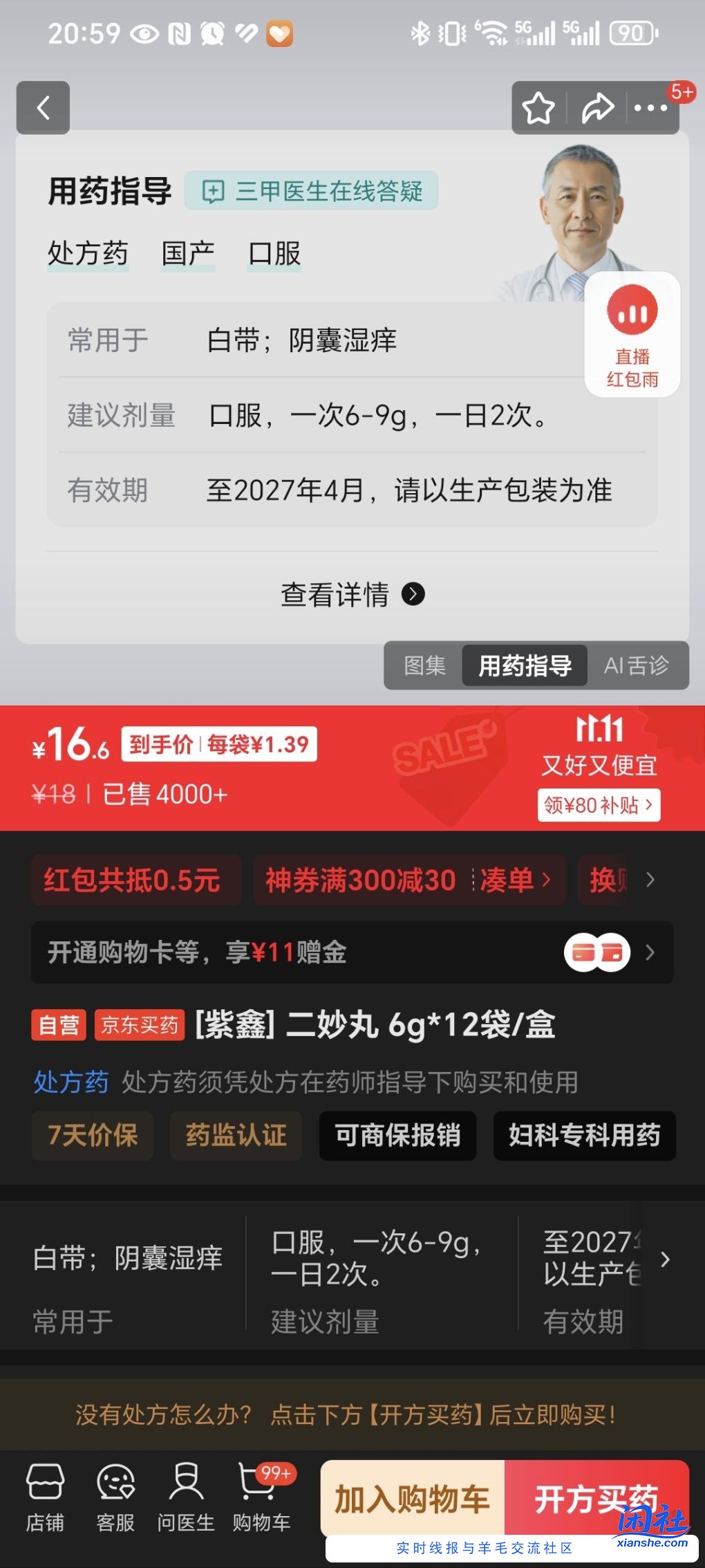Tap the red gift card icon in 购物卡 row
Viewport: 705px width, 1568px height.
click(x=599, y=952)
